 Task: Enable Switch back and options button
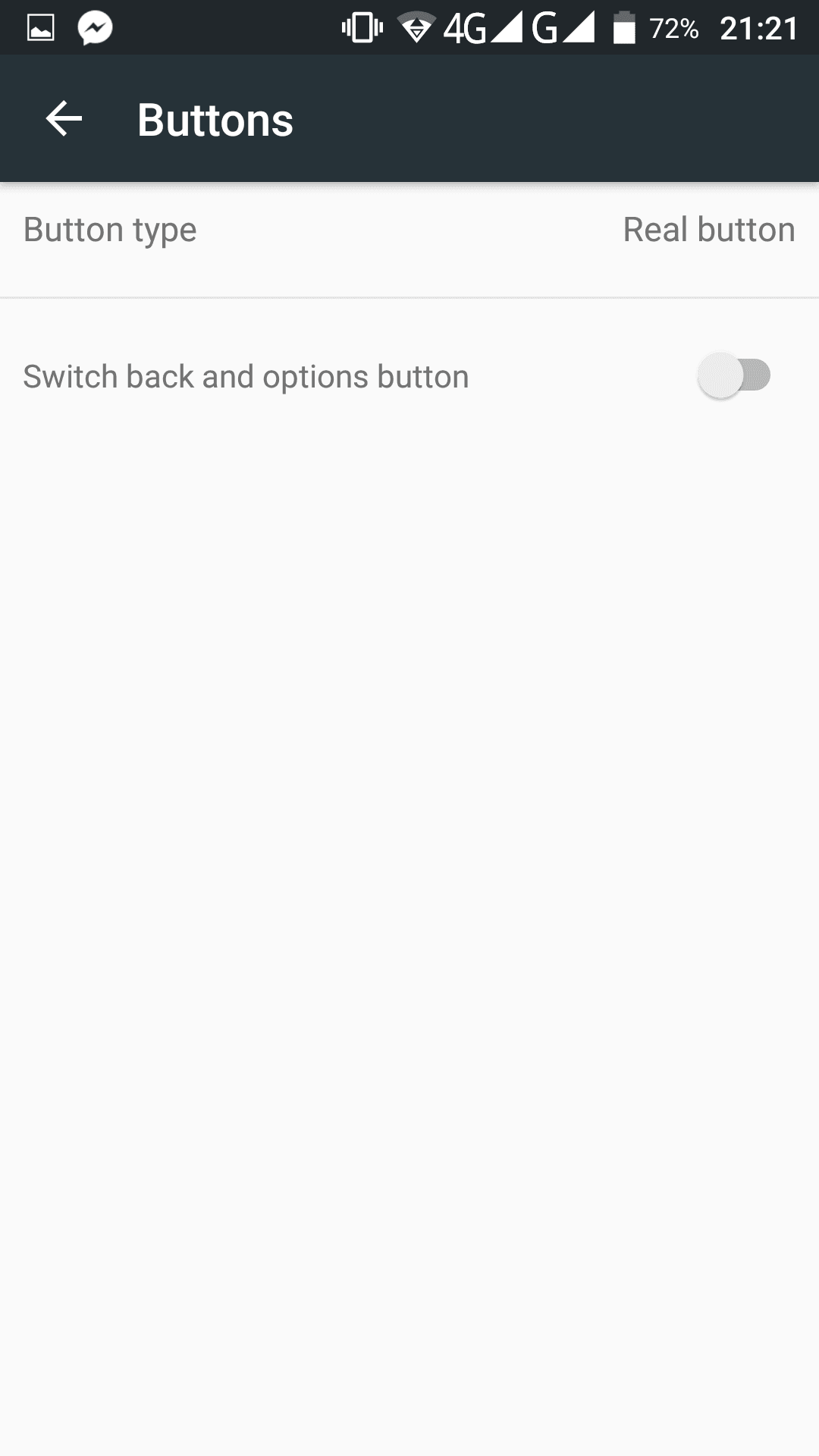(734, 375)
